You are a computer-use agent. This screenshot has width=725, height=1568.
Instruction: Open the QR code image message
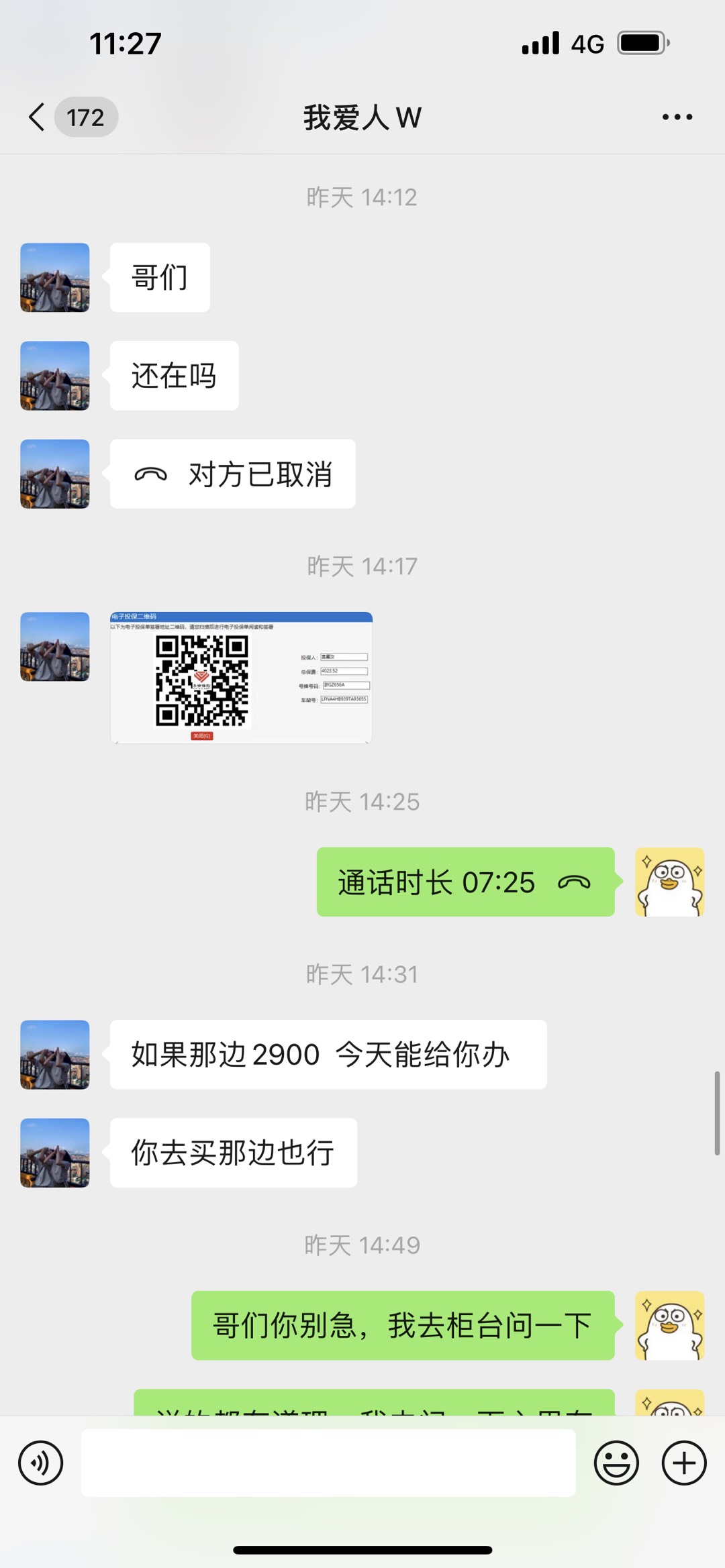241,677
